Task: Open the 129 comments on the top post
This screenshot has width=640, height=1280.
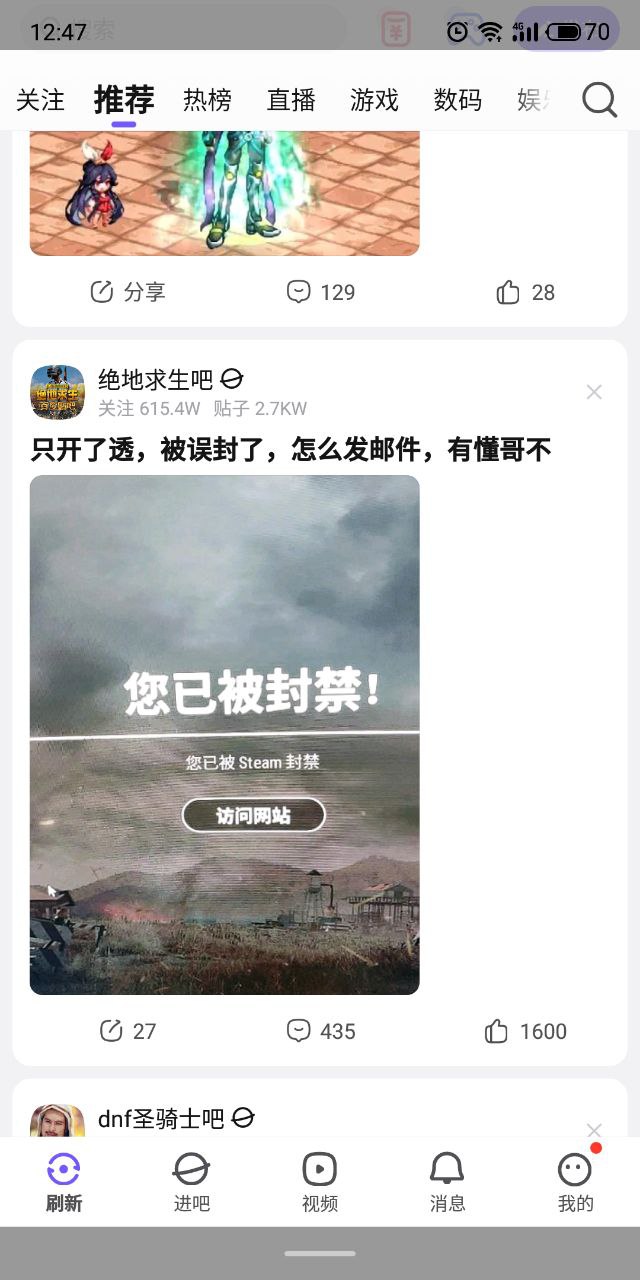Action: coord(320,292)
